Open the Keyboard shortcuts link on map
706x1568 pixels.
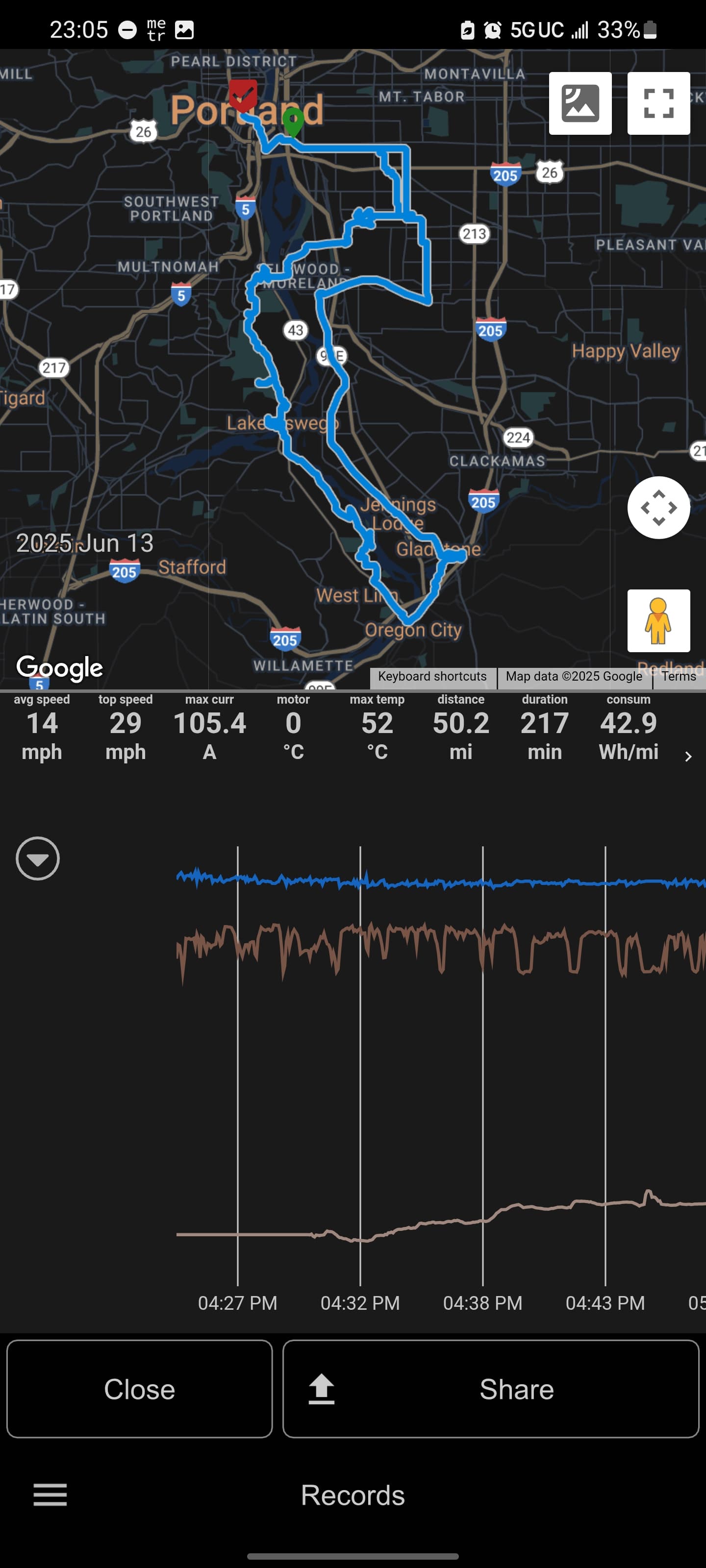pos(432,676)
